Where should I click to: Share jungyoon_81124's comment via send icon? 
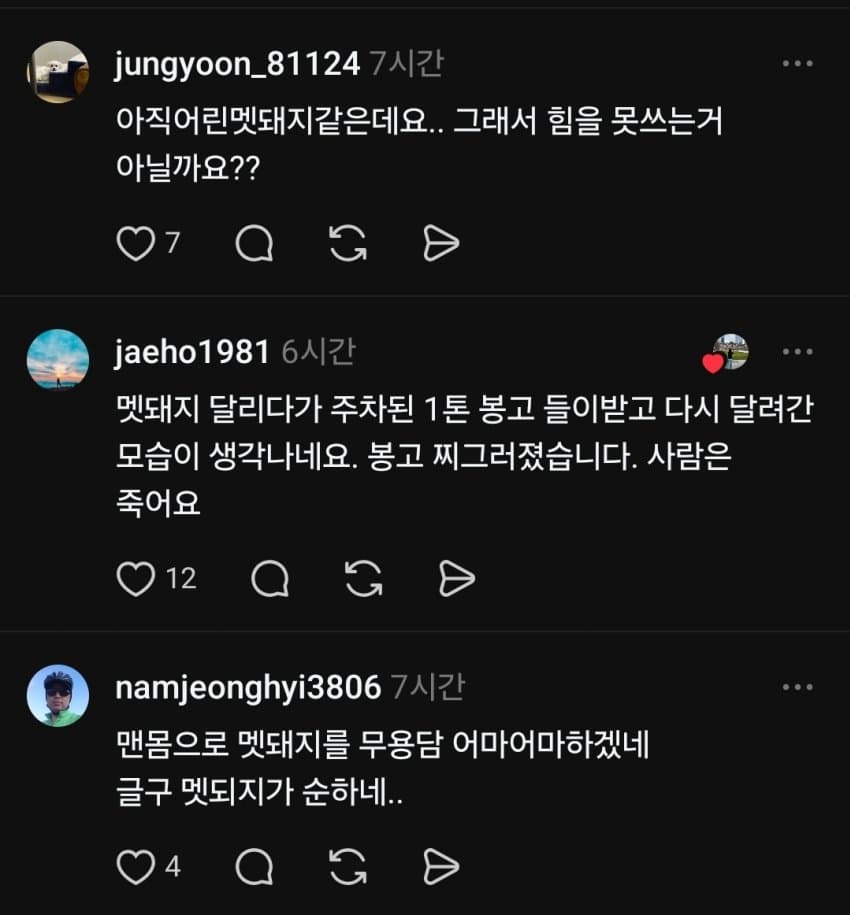[440, 243]
